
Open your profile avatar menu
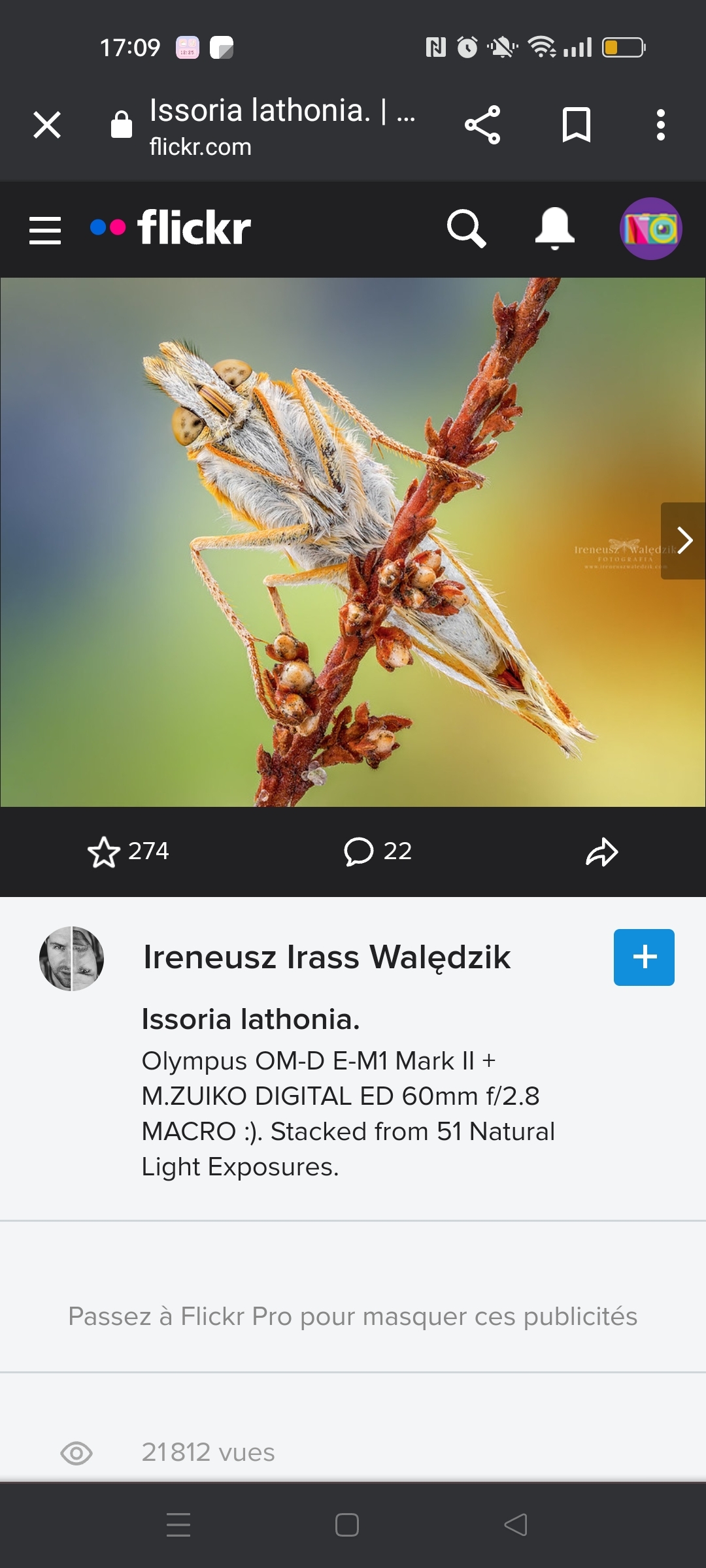(650, 229)
